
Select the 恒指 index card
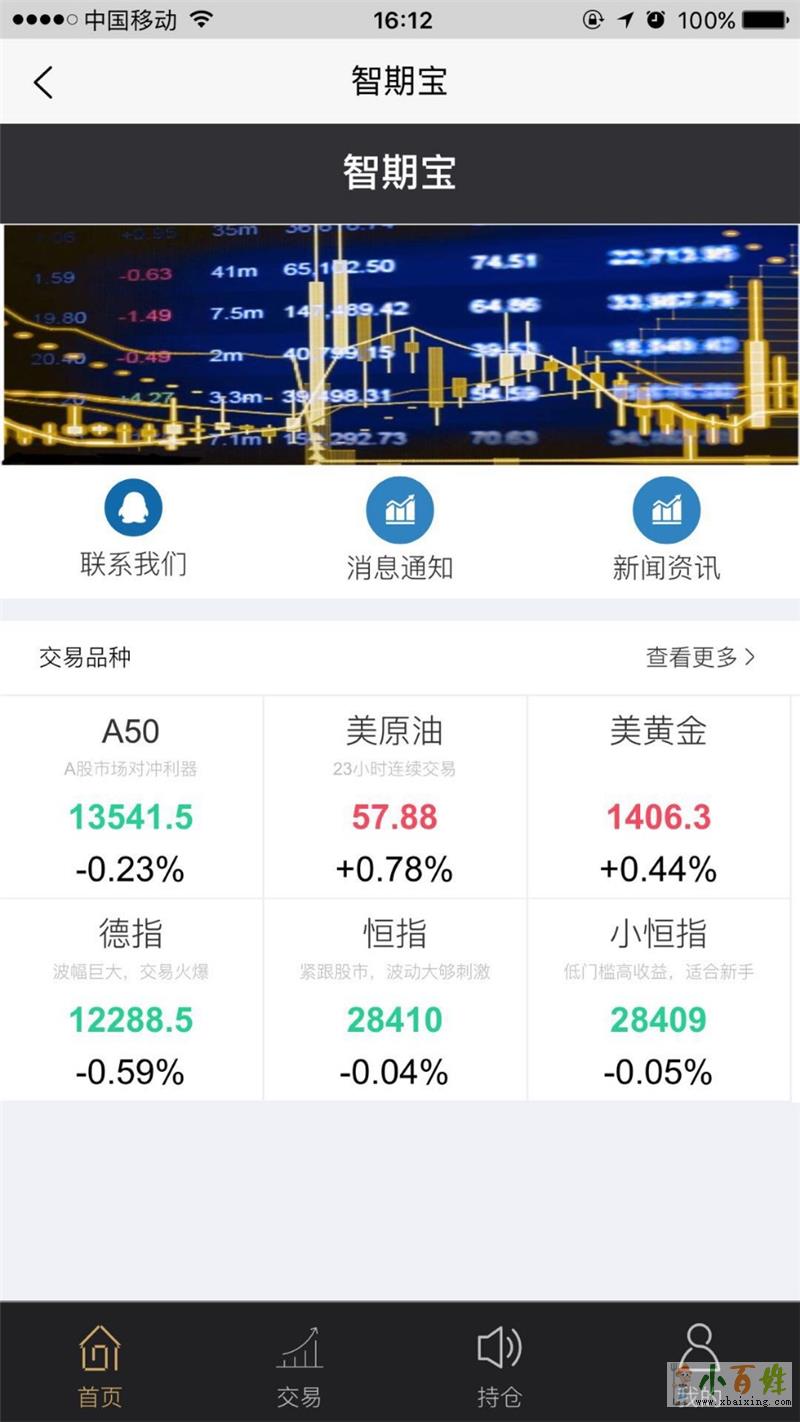click(x=395, y=1000)
